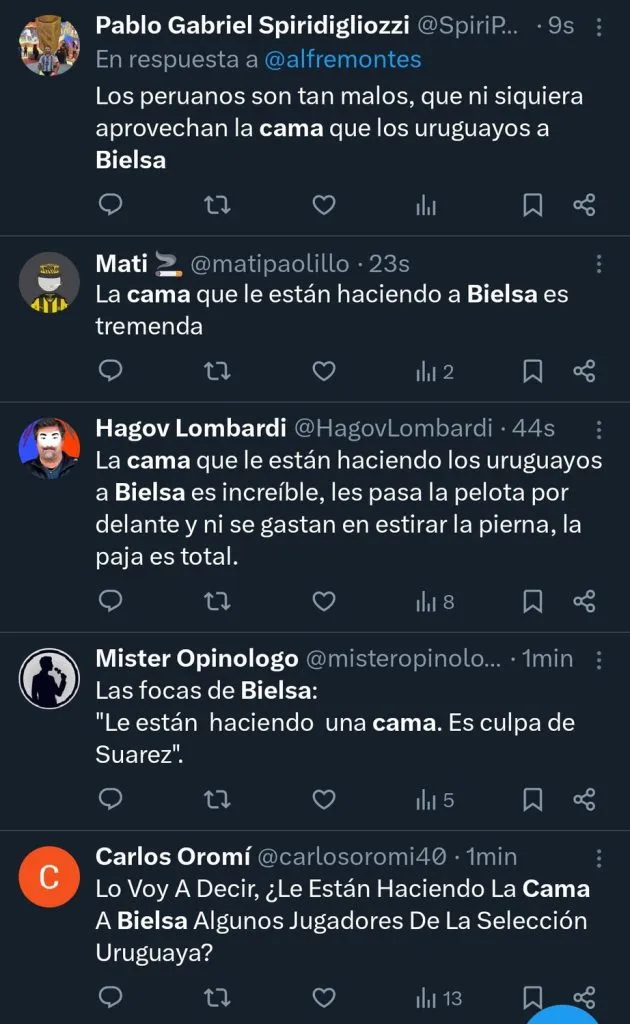This screenshot has height=1024, width=630.
Task: Like Carlos Oromí's tweet
Action: point(324,997)
